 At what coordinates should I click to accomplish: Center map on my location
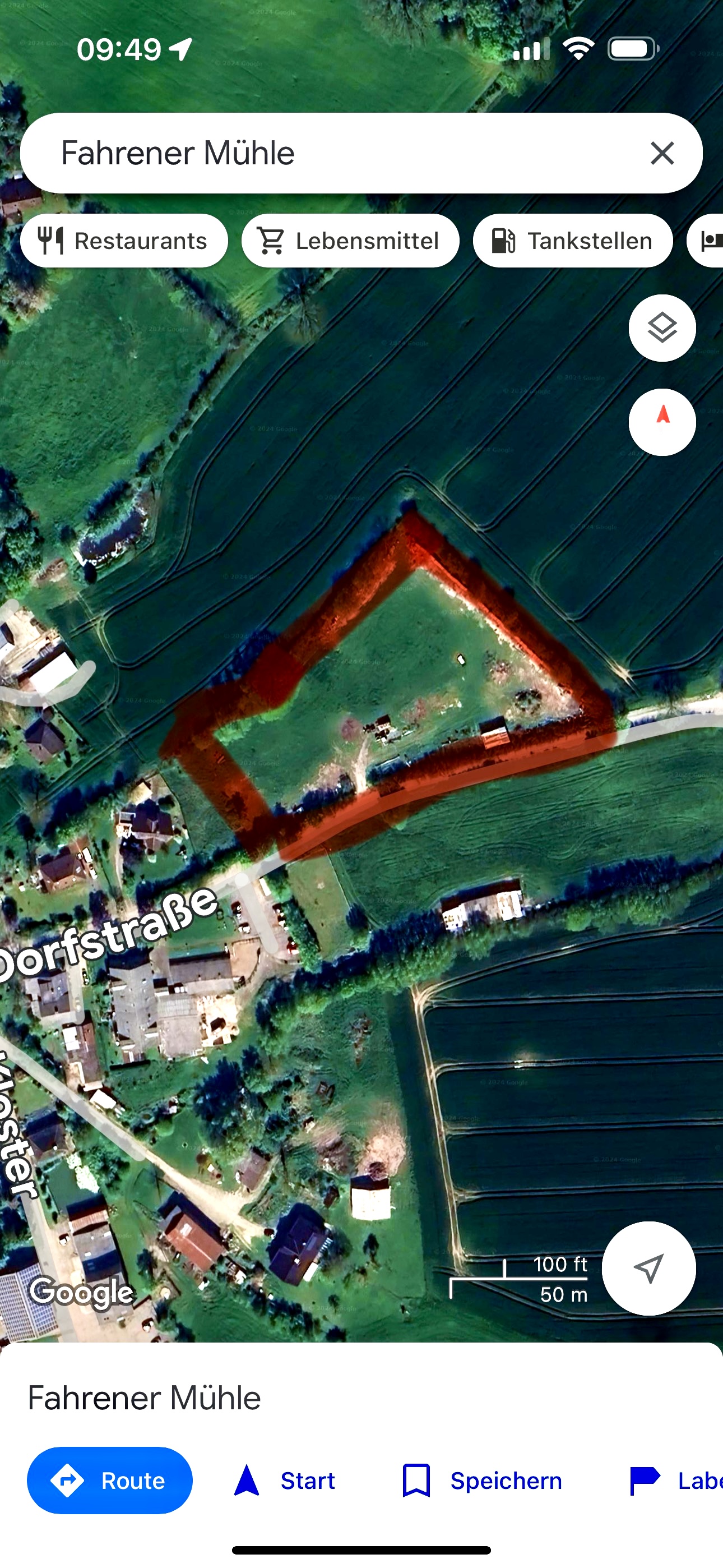pyautogui.click(x=648, y=1268)
